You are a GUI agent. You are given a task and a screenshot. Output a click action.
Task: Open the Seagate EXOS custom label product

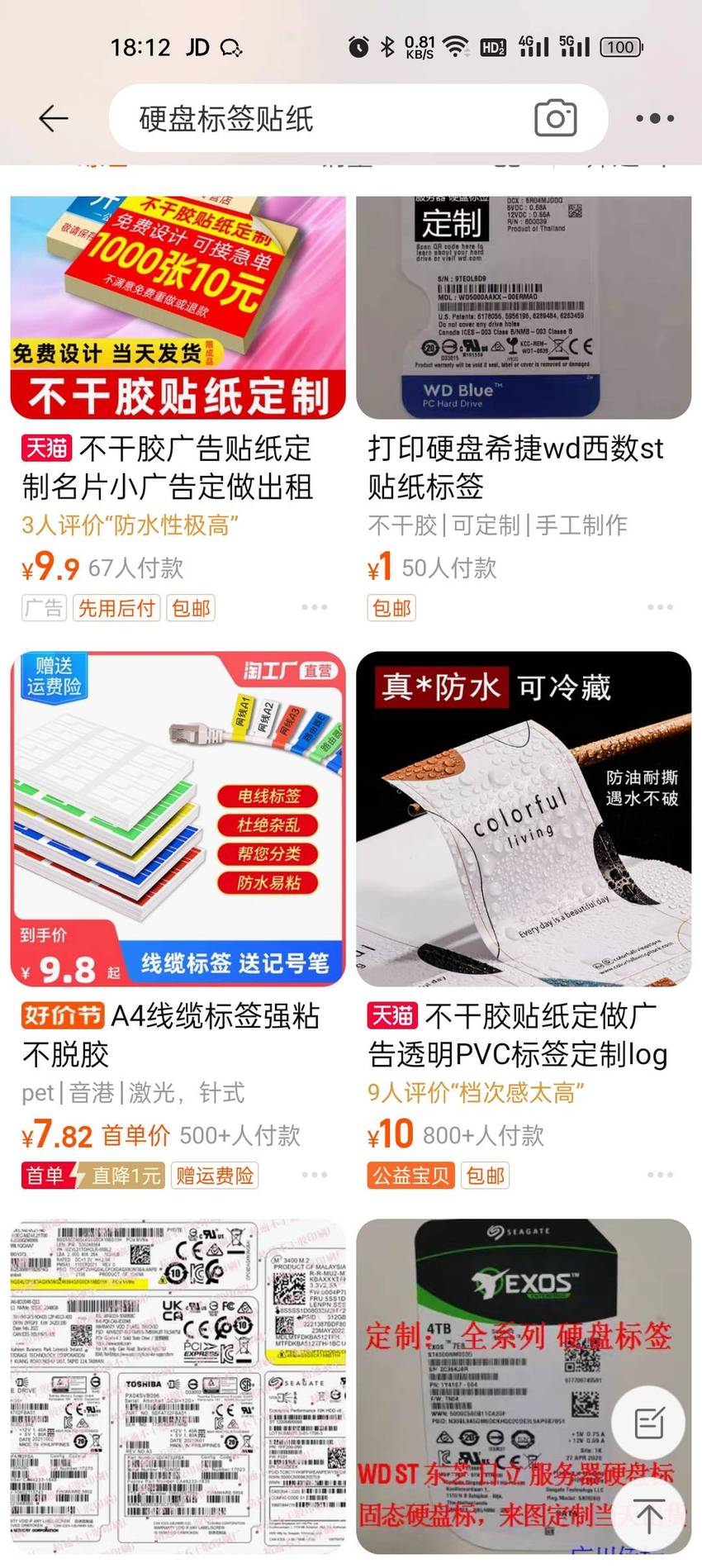coord(524,1386)
